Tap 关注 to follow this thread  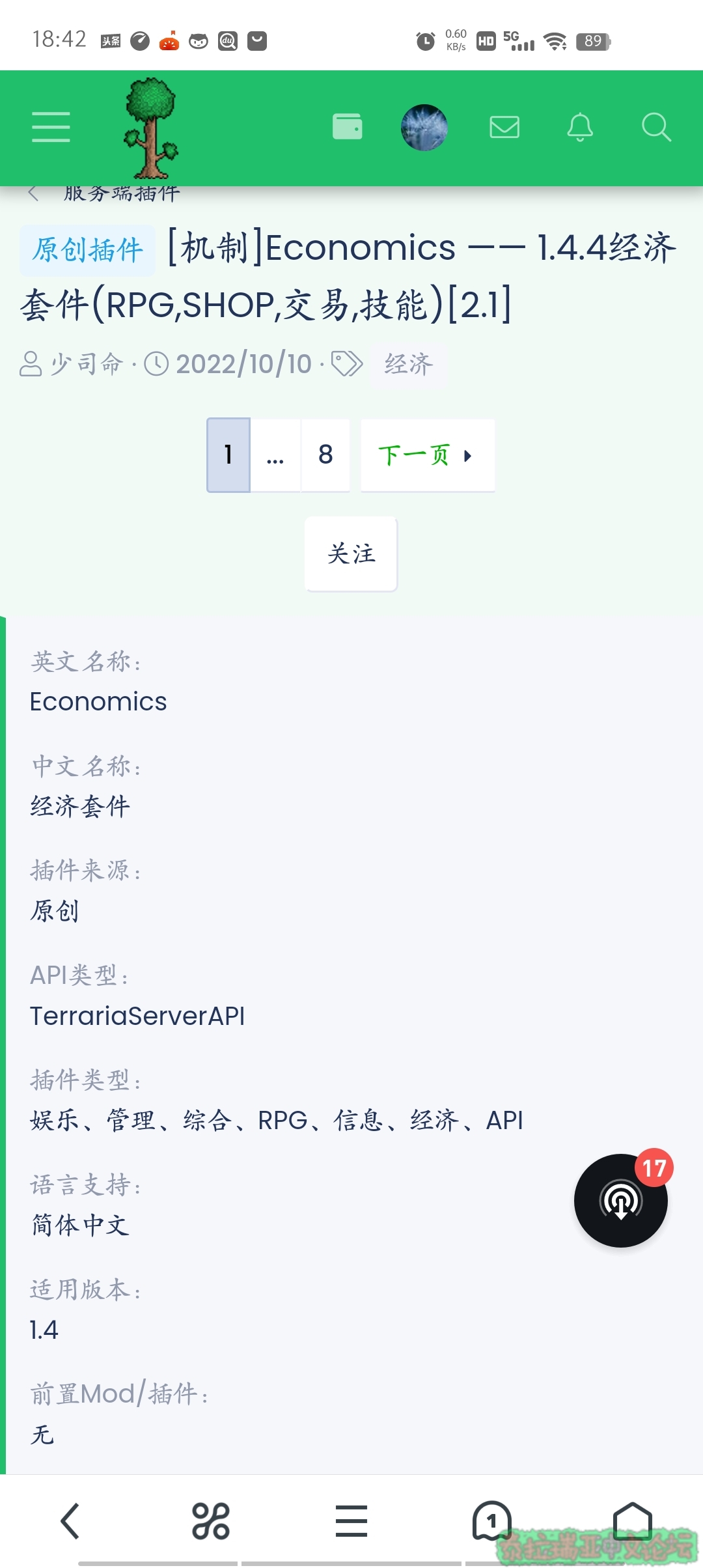point(351,554)
